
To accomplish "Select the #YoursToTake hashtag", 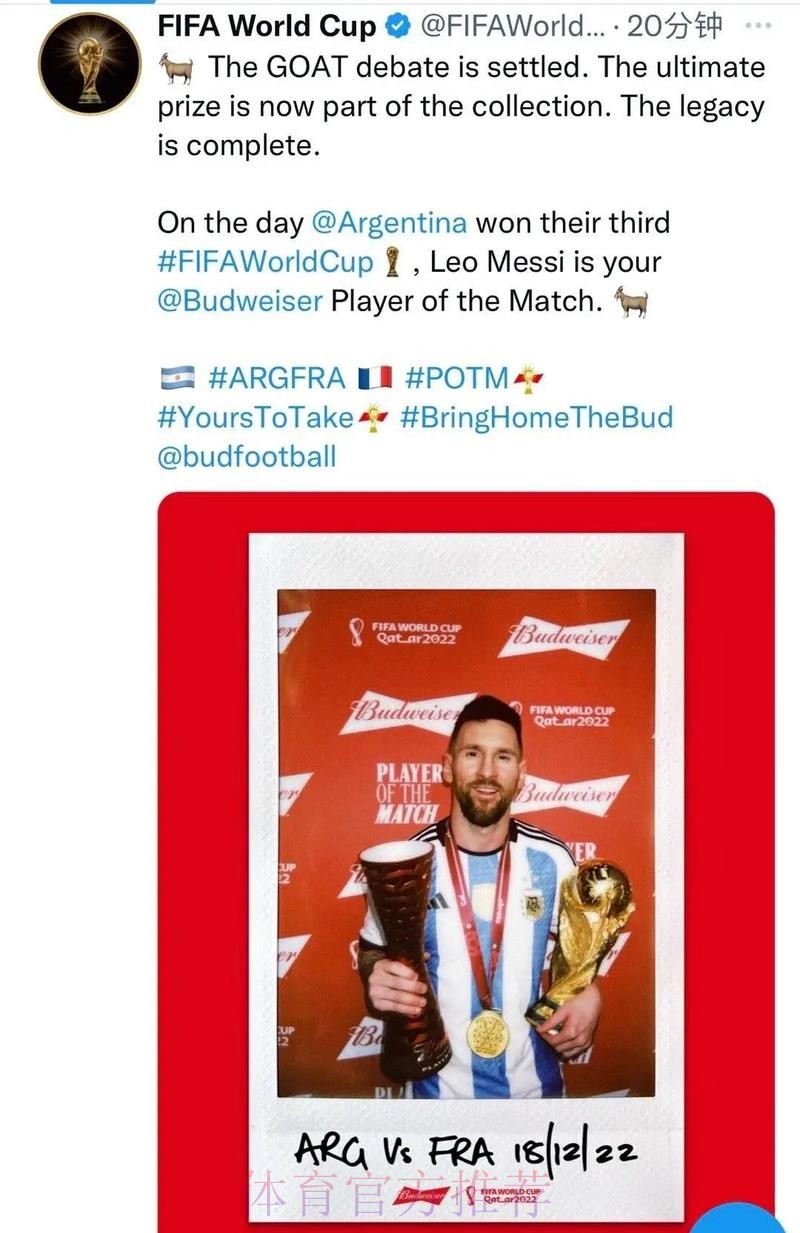I will [256, 417].
